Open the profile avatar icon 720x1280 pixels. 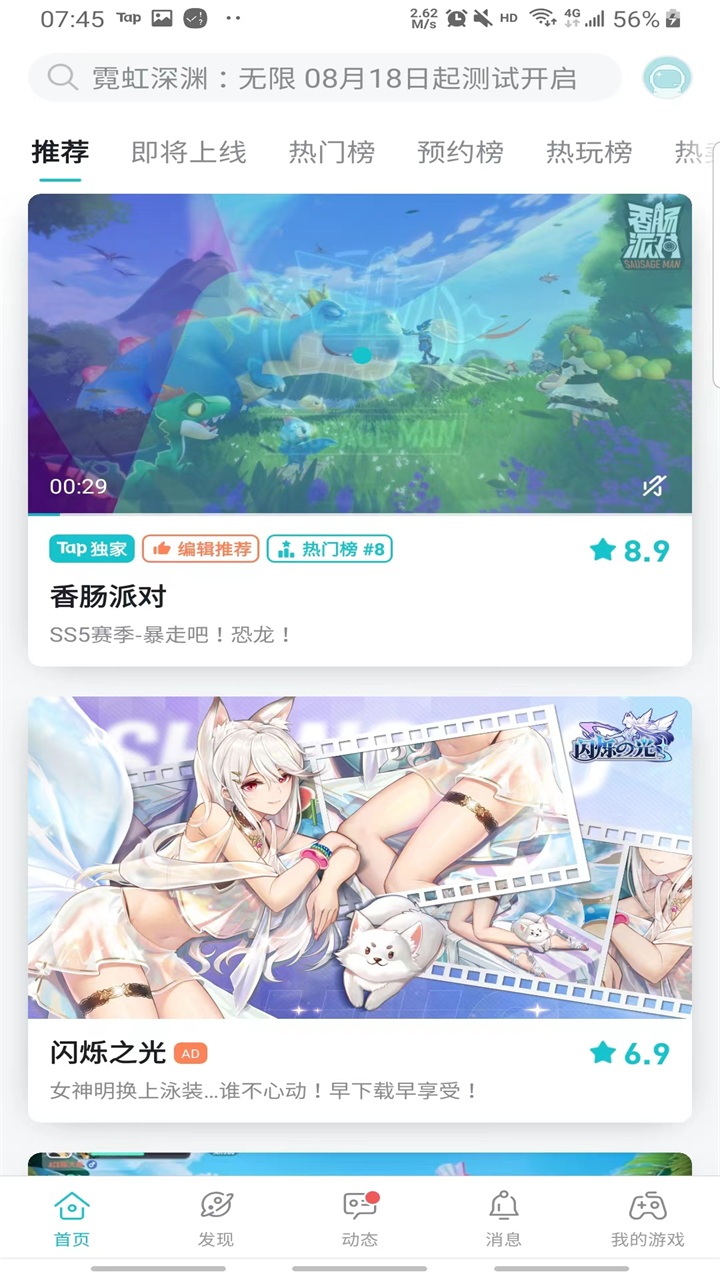coord(667,78)
